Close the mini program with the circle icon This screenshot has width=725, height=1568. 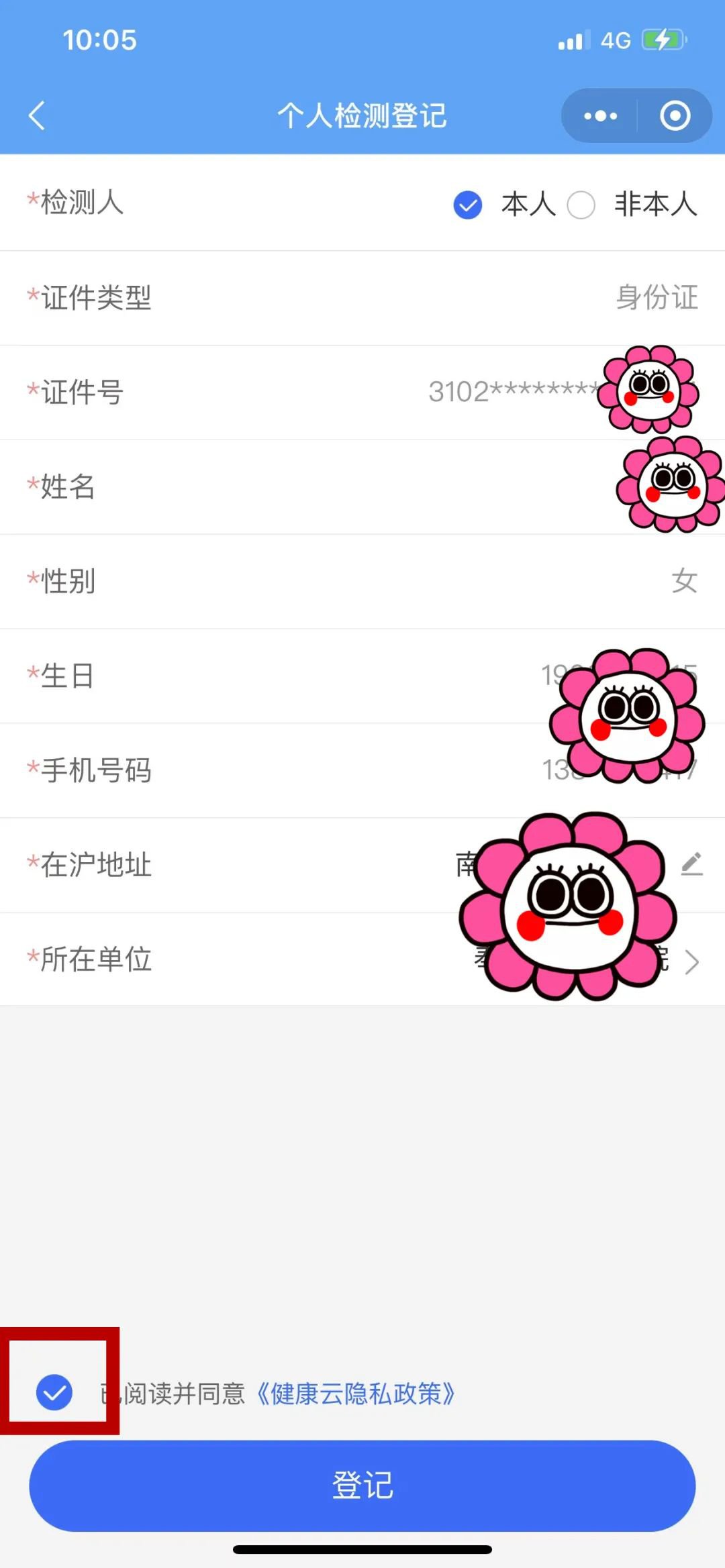pos(675,116)
